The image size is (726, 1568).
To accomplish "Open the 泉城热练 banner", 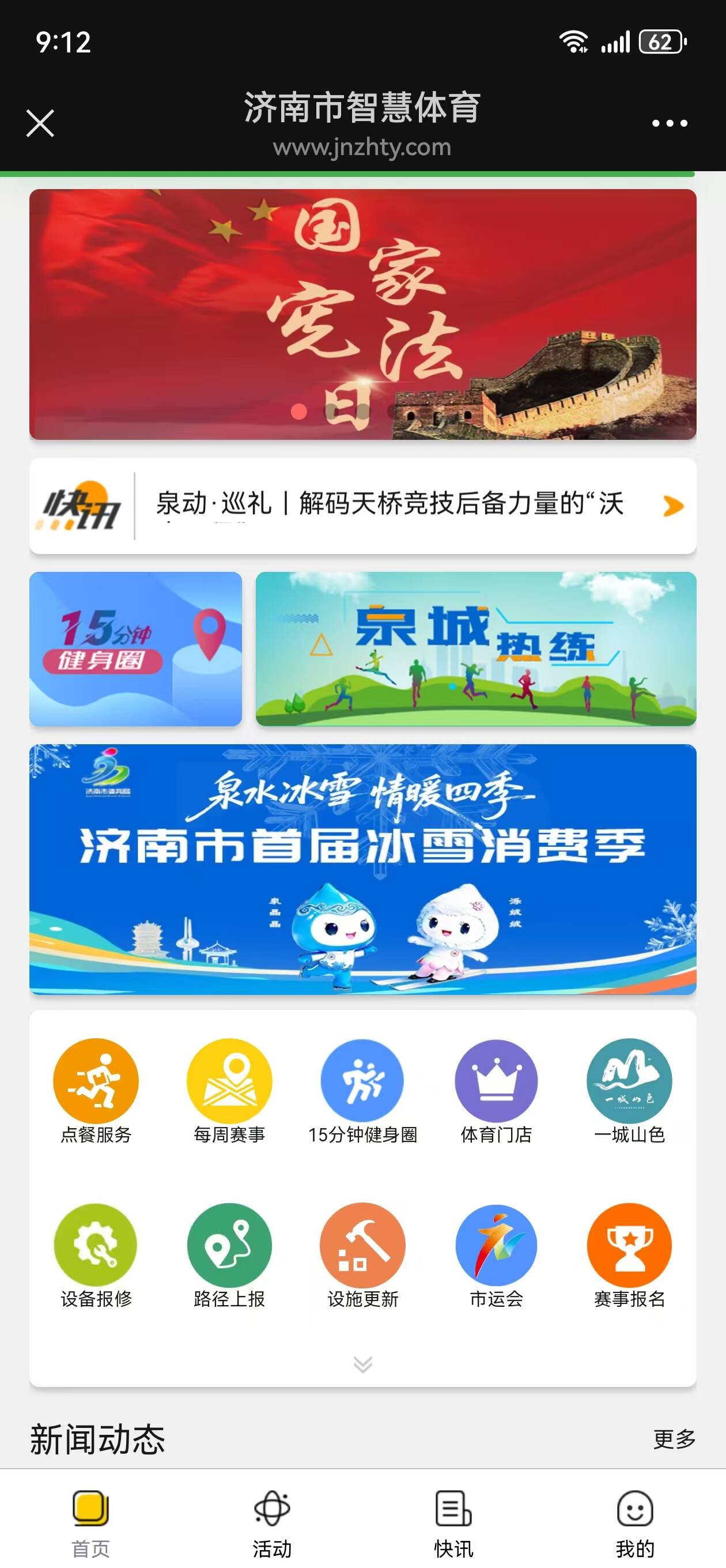I will pos(475,649).
